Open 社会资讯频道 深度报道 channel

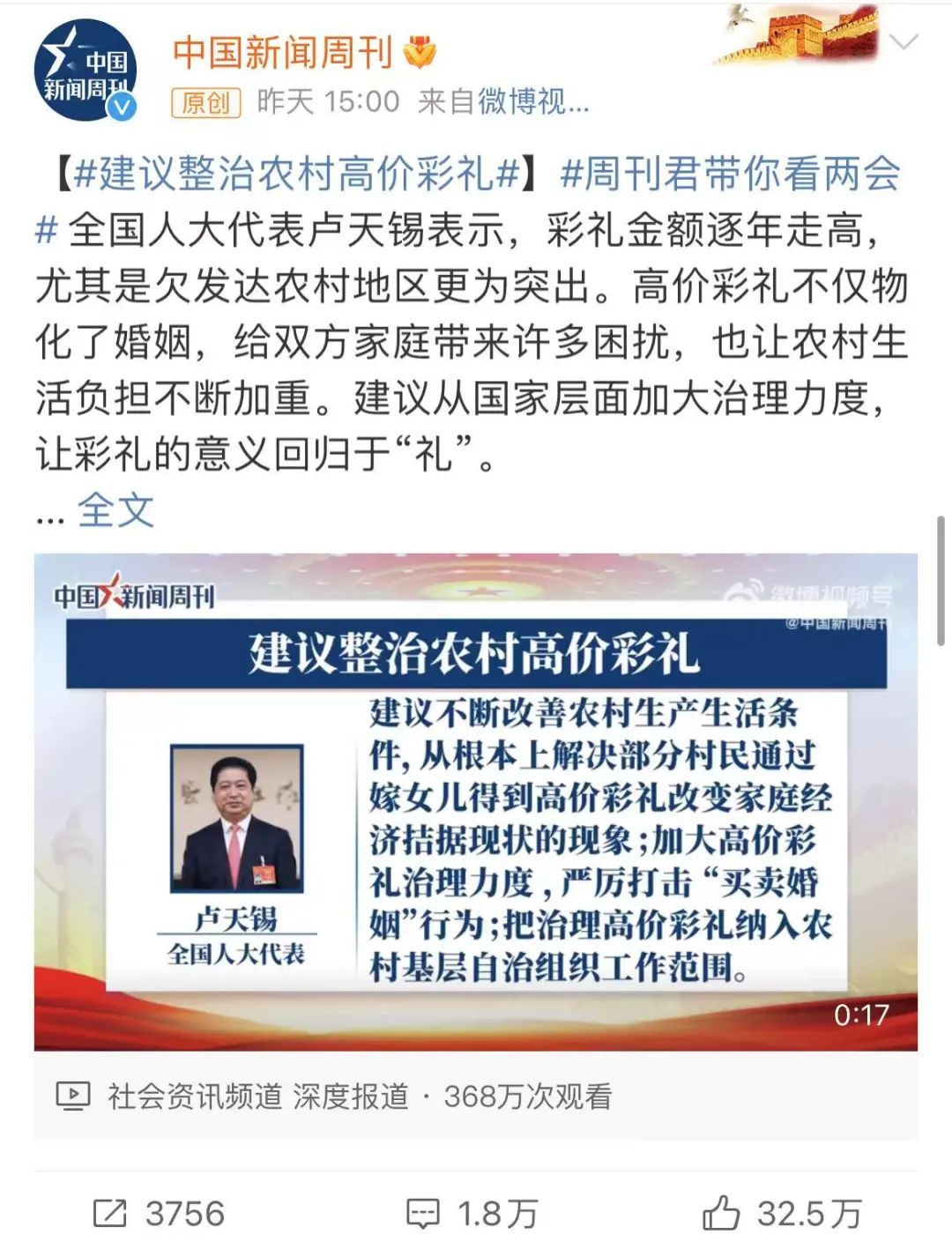tap(258, 1096)
